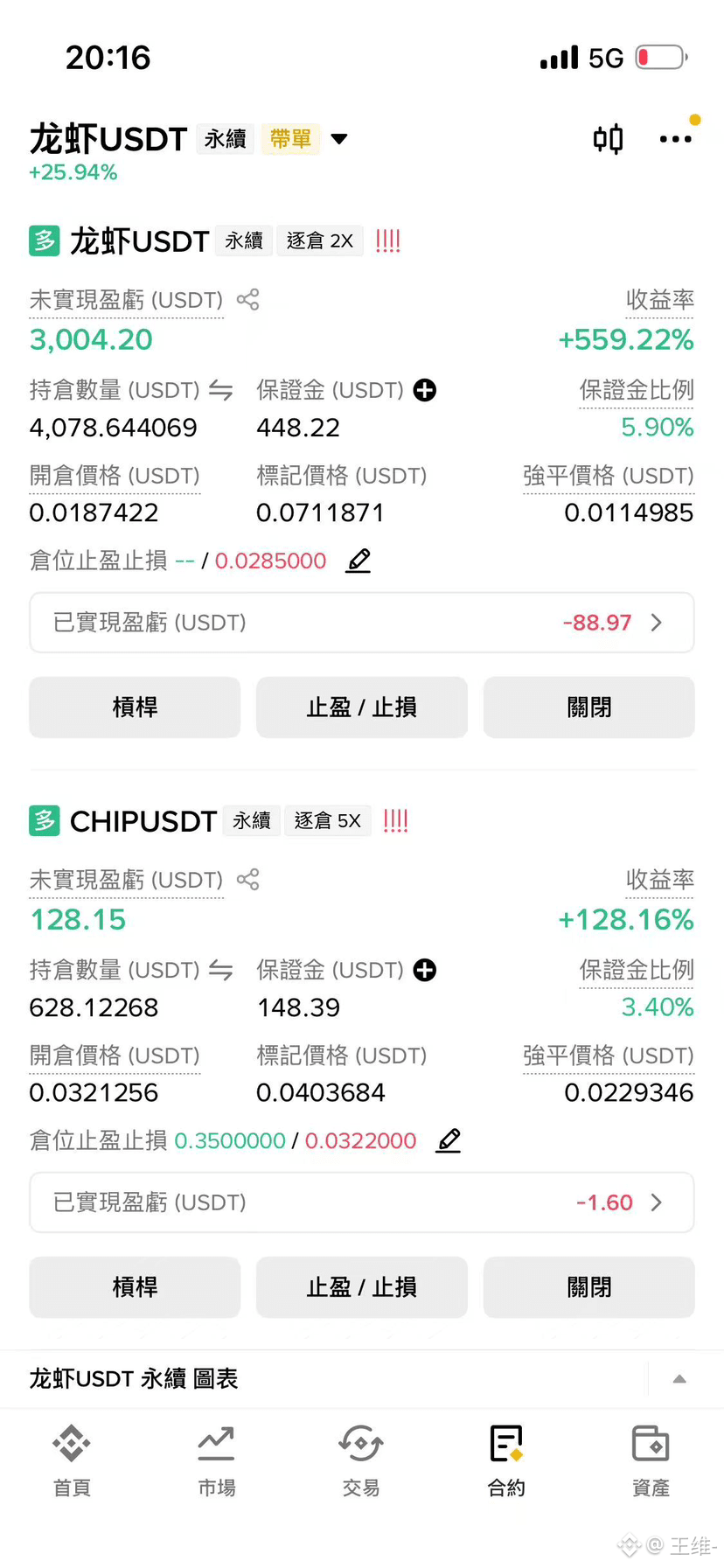Viewport: 724px width, 1568px height.
Task: Open the three-dot overflow menu
Action: [675, 139]
